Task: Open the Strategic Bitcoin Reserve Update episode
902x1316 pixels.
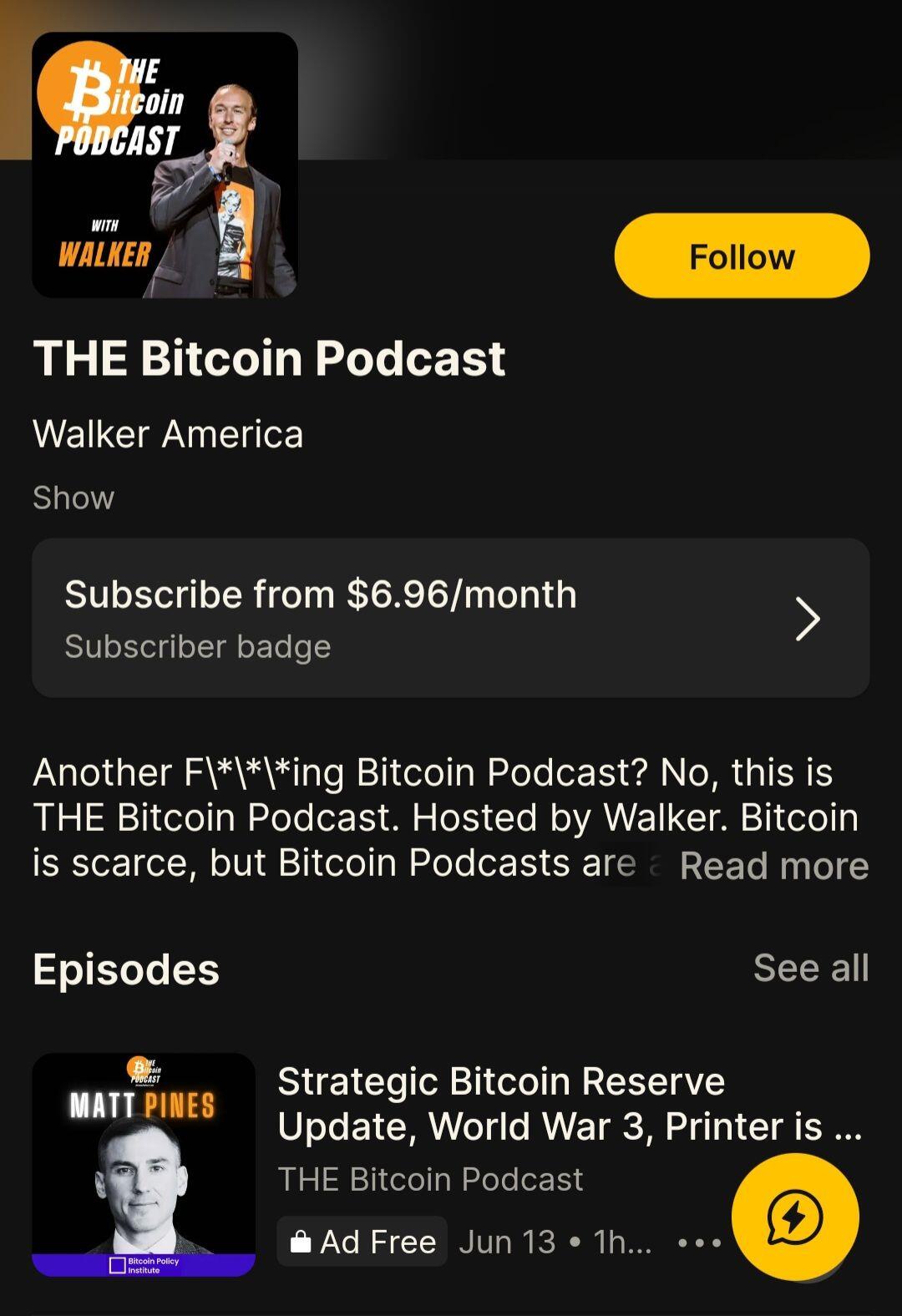Action: [x=568, y=1103]
